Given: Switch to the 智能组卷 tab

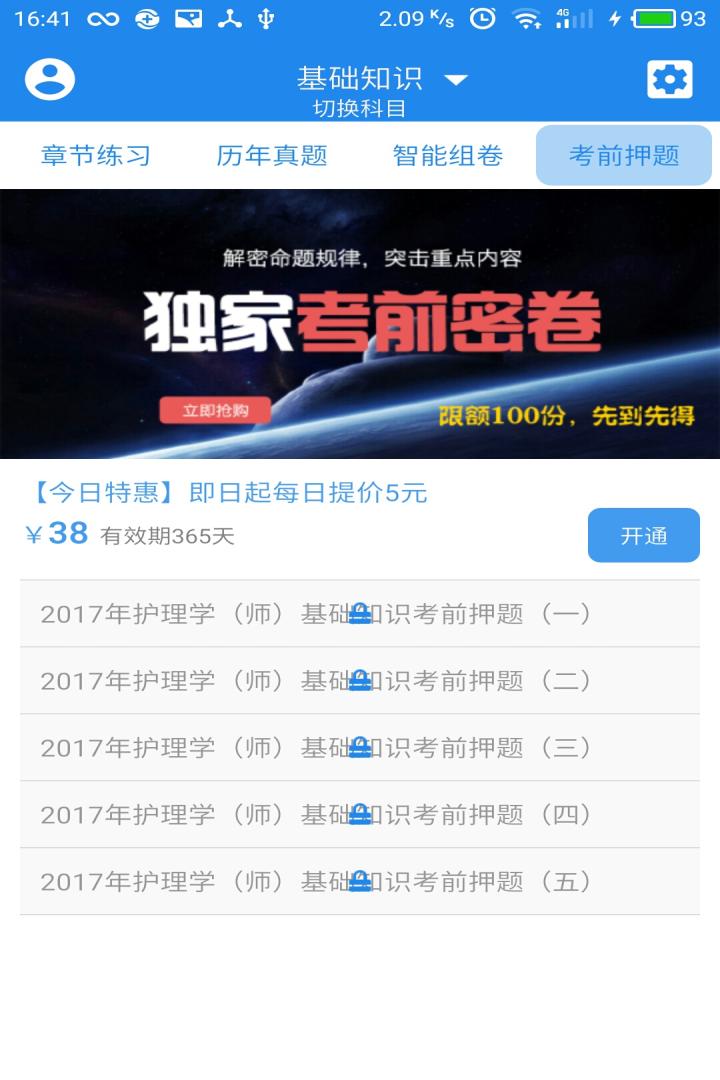Looking at the screenshot, I should pos(448,155).
